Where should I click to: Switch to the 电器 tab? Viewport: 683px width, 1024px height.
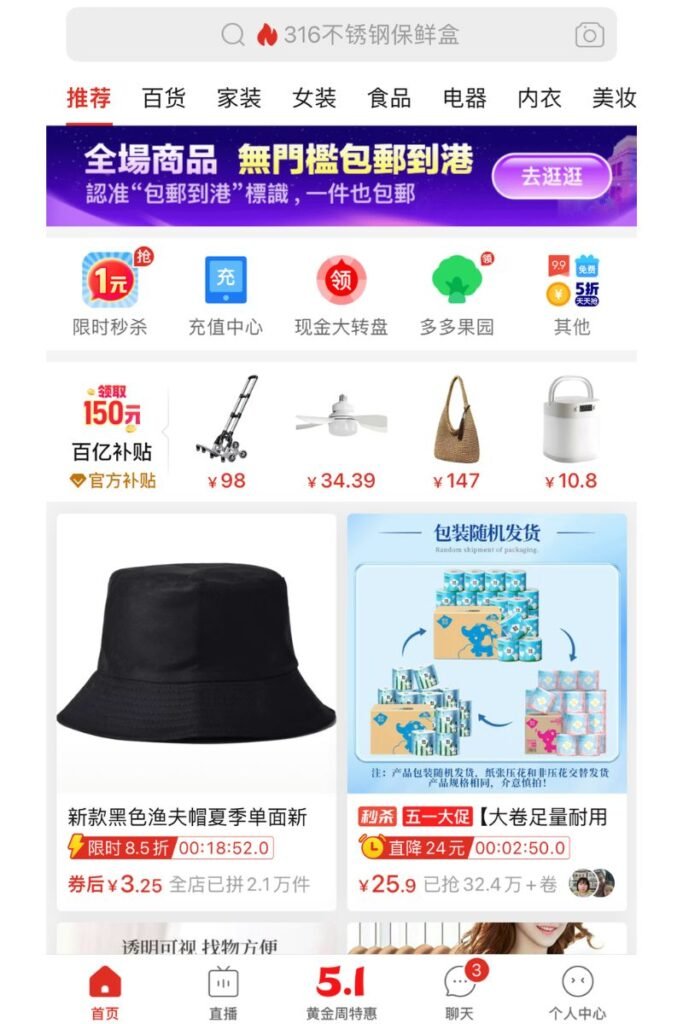pyautogui.click(x=465, y=98)
